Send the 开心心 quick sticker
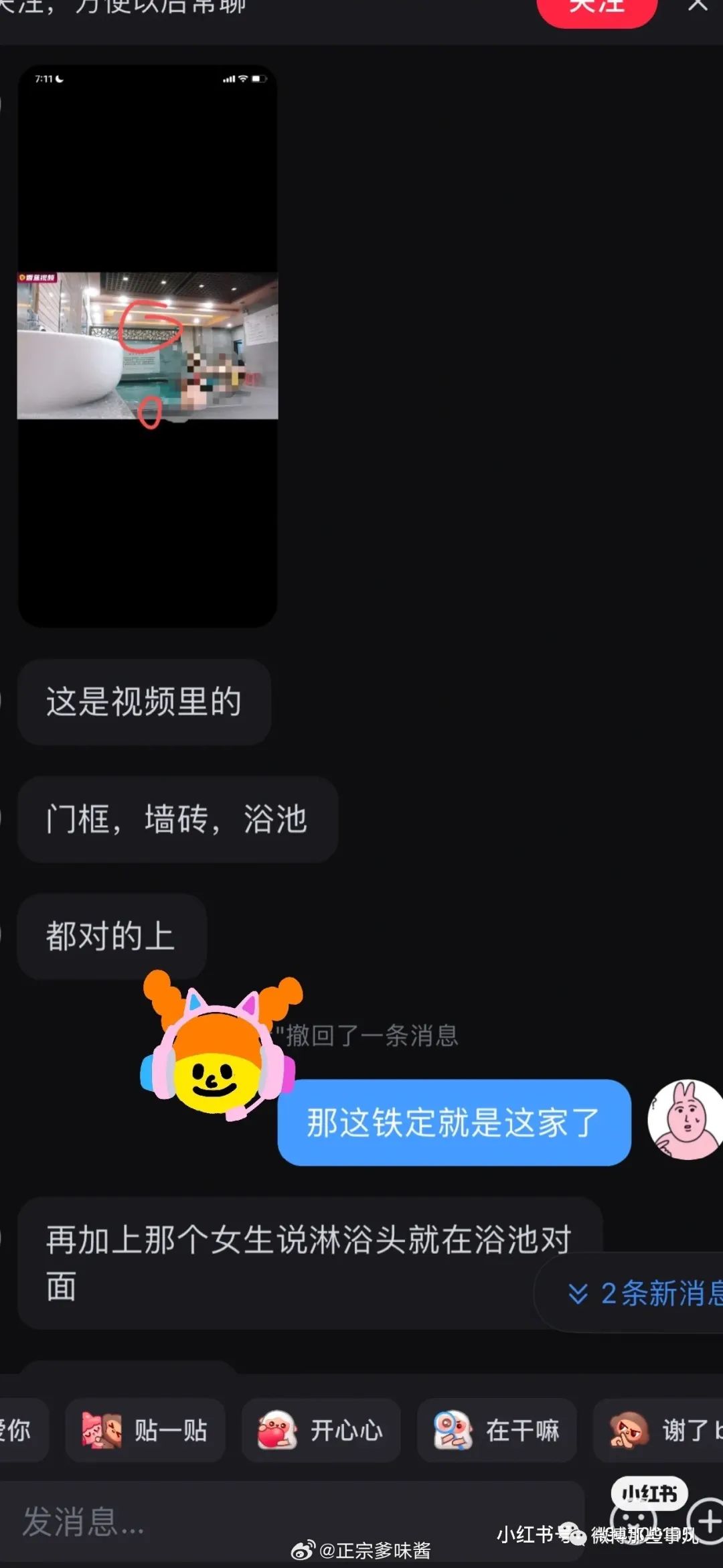723x1568 pixels. pyautogui.click(x=321, y=1430)
